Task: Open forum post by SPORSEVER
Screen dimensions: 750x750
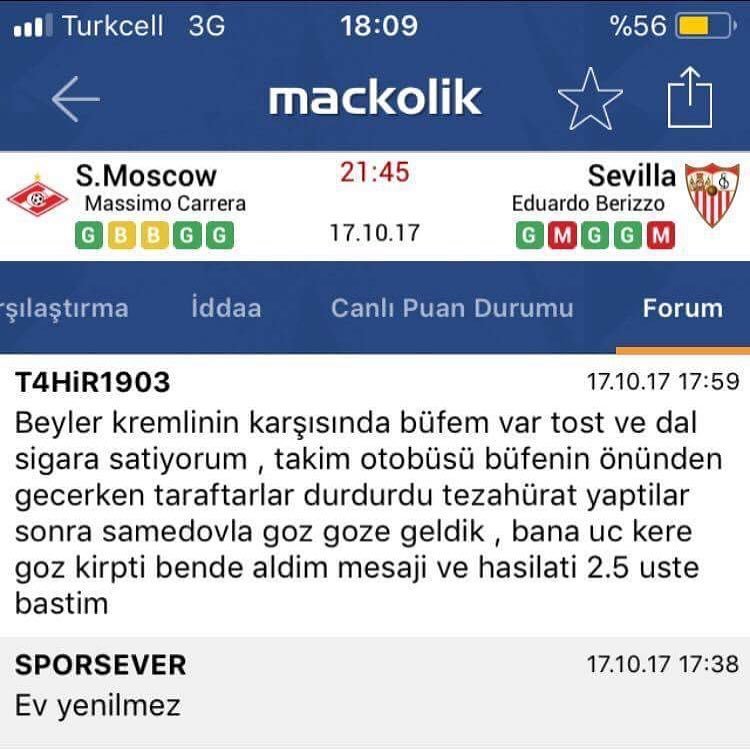Action: click(x=370, y=685)
